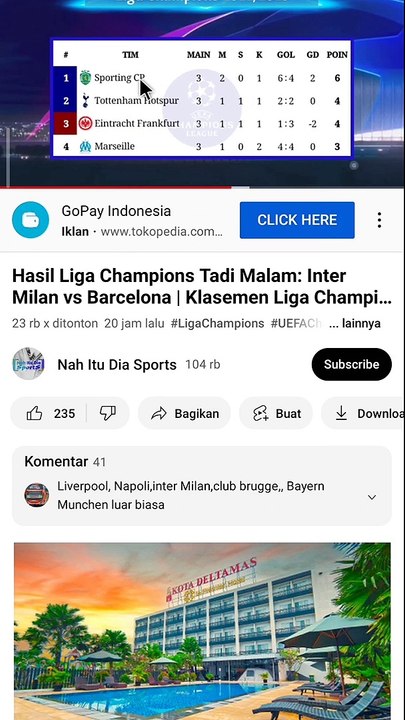Open the GoPay Indonesia advertiser icon
The height and width of the screenshot is (720, 405).
tap(30, 220)
